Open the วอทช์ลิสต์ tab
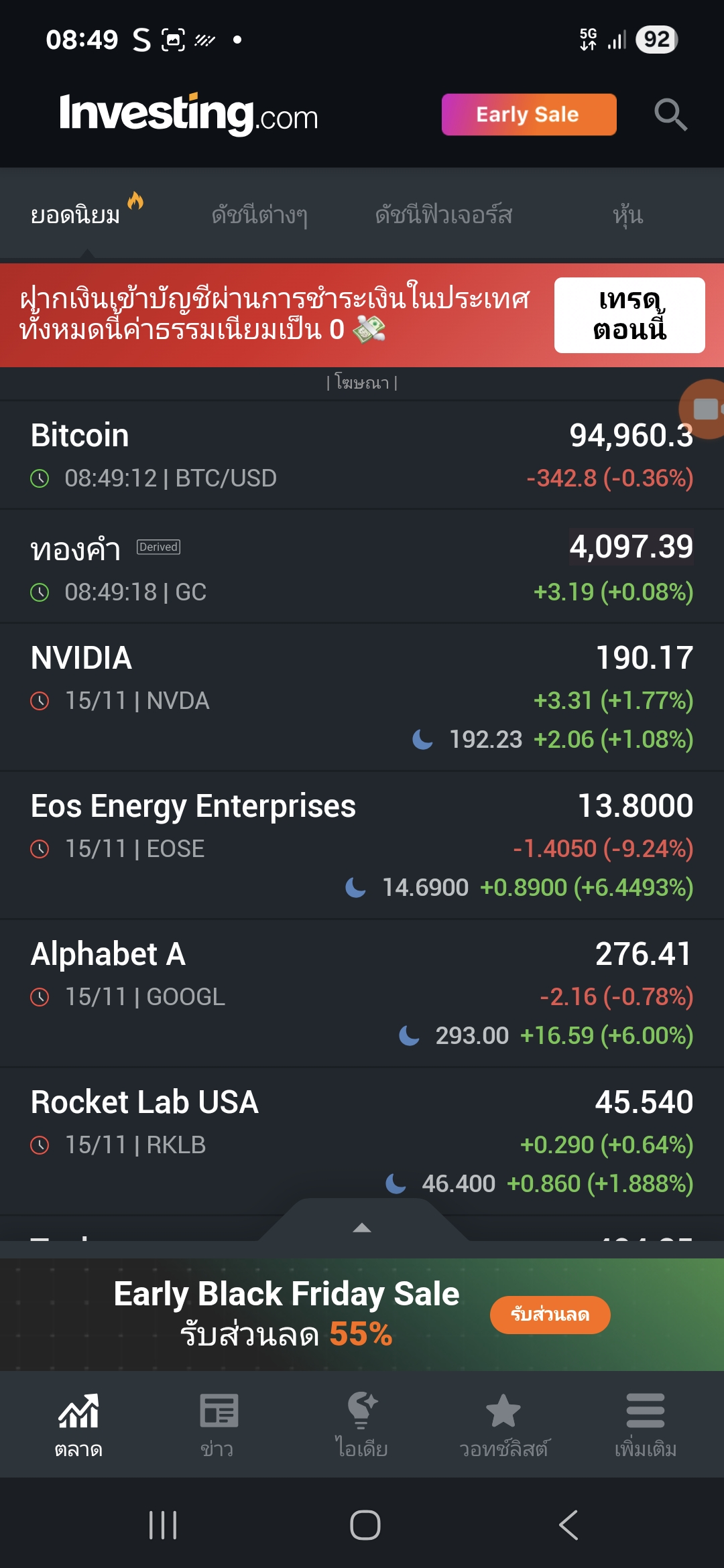The height and width of the screenshot is (1568, 724). pyautogui.click(x=503, y=1425)
